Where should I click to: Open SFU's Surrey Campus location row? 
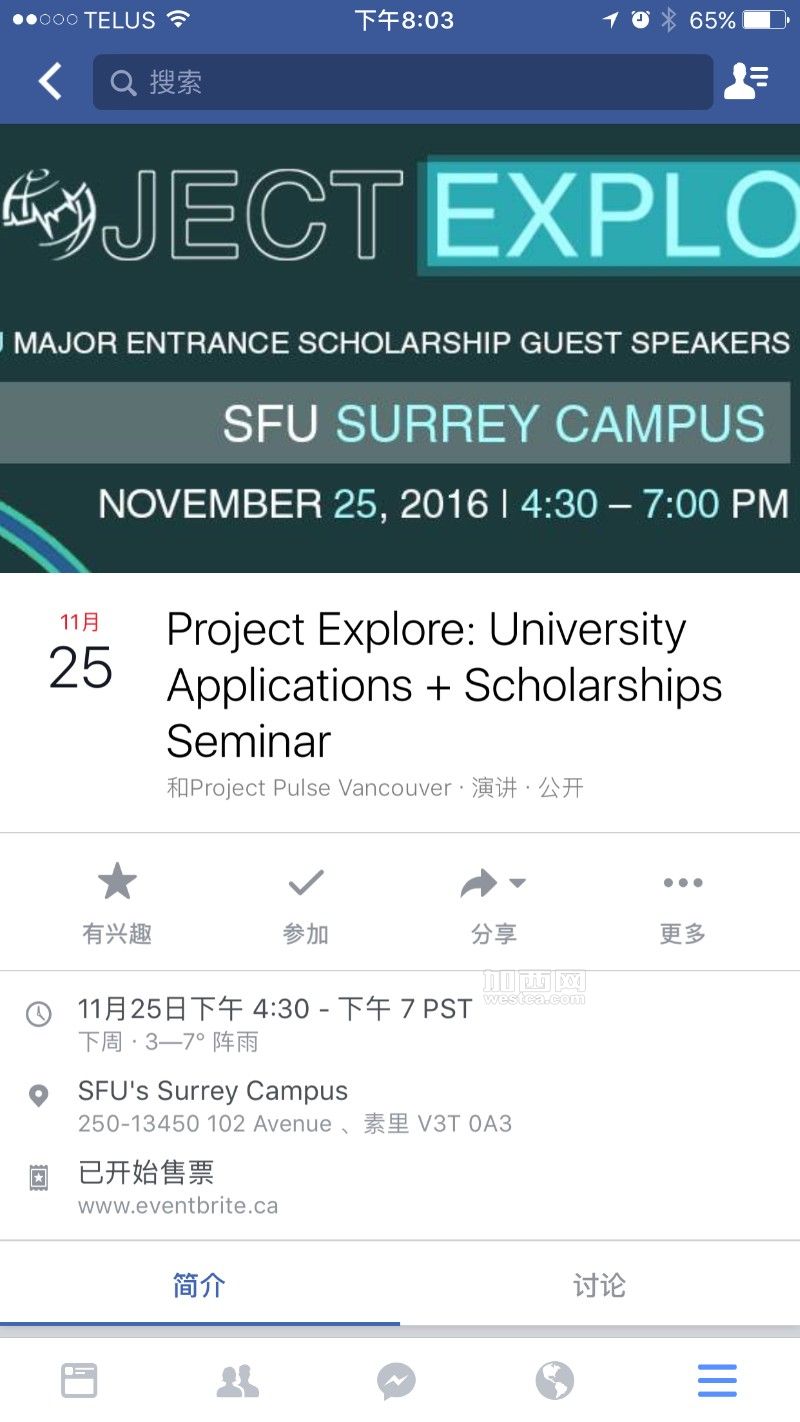point(400,1106)
